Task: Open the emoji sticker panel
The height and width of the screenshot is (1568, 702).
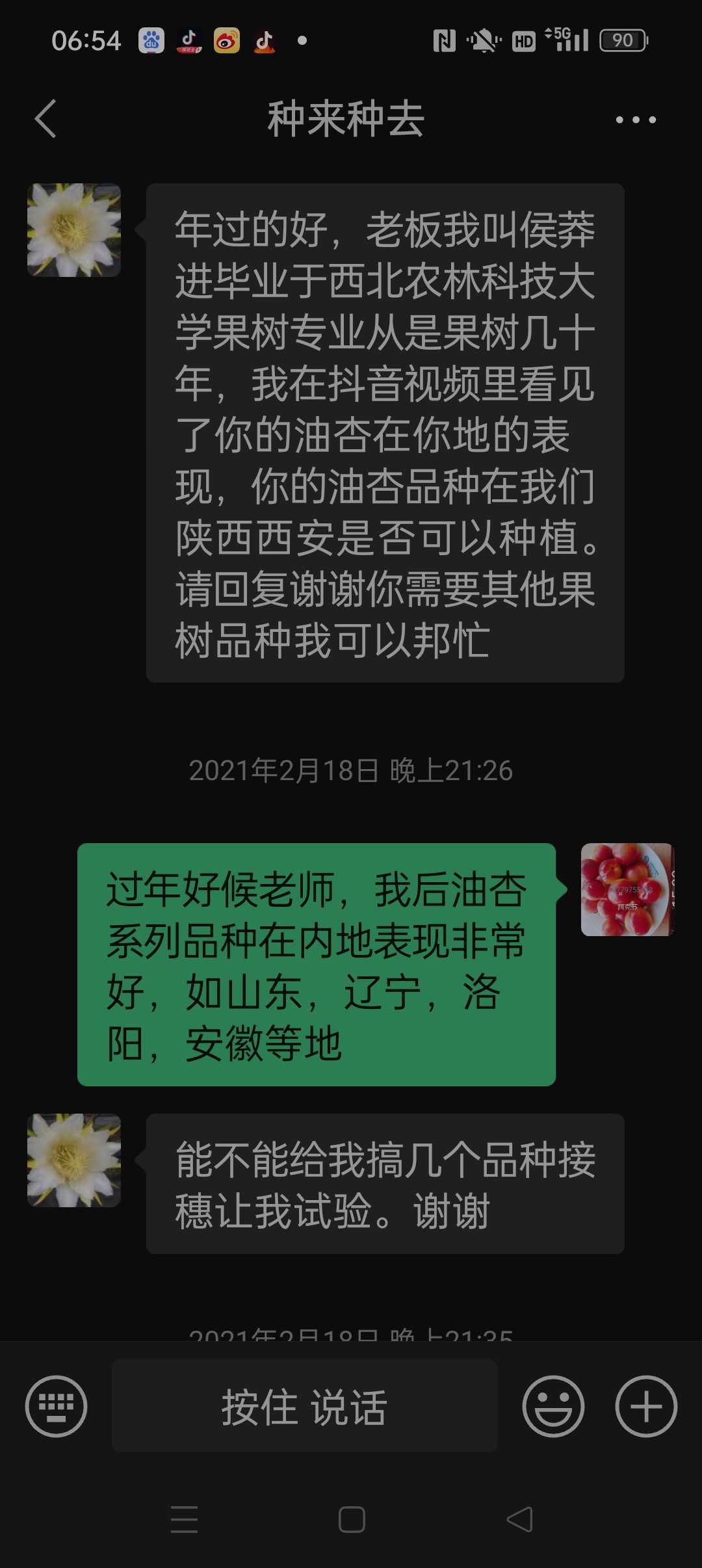Action: (x=553, y=1407)
